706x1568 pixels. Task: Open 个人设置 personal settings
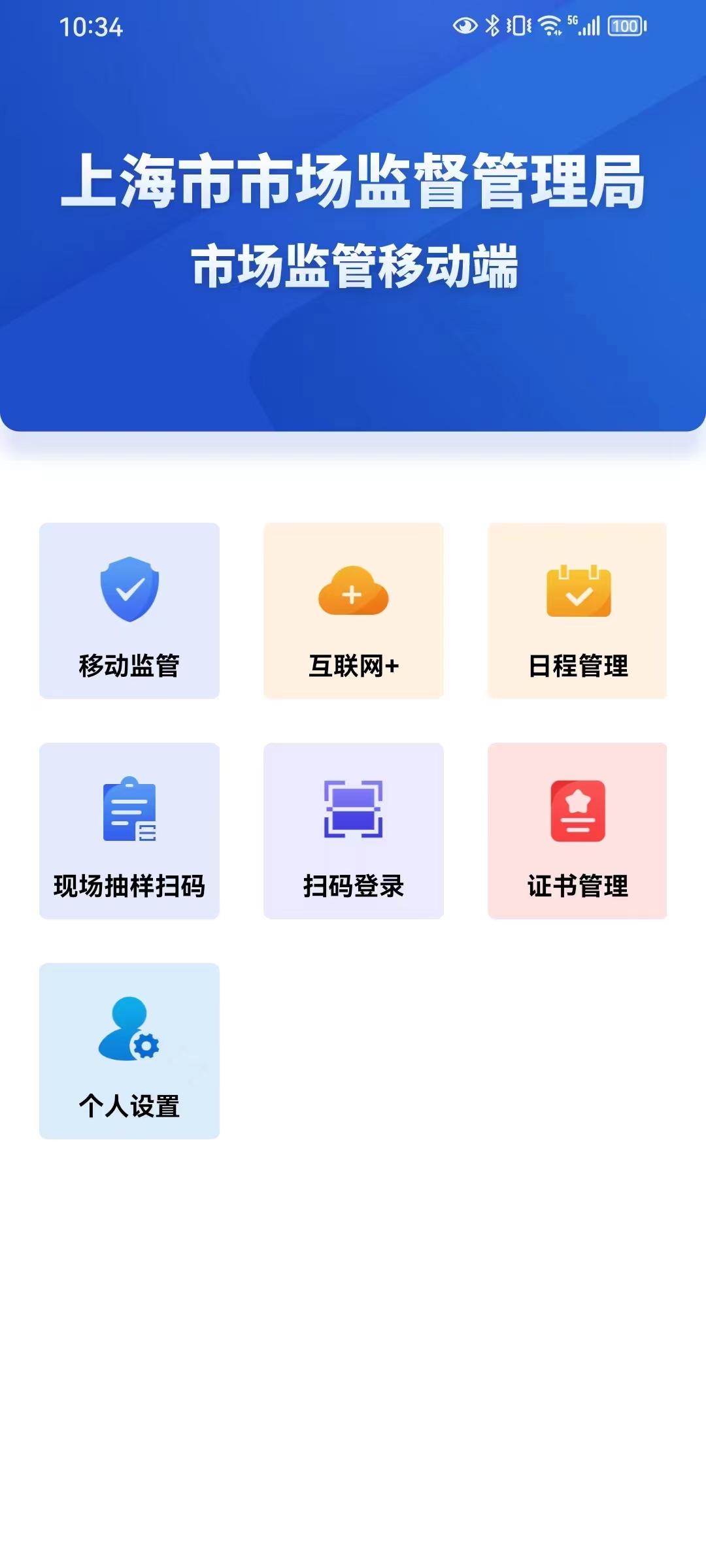(x=129, y=1051)
